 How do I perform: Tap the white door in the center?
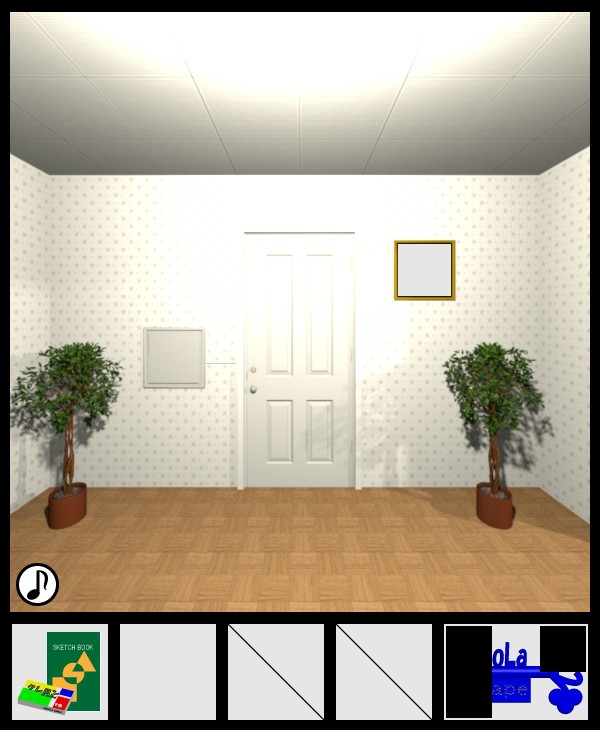(x=299, y=360)
